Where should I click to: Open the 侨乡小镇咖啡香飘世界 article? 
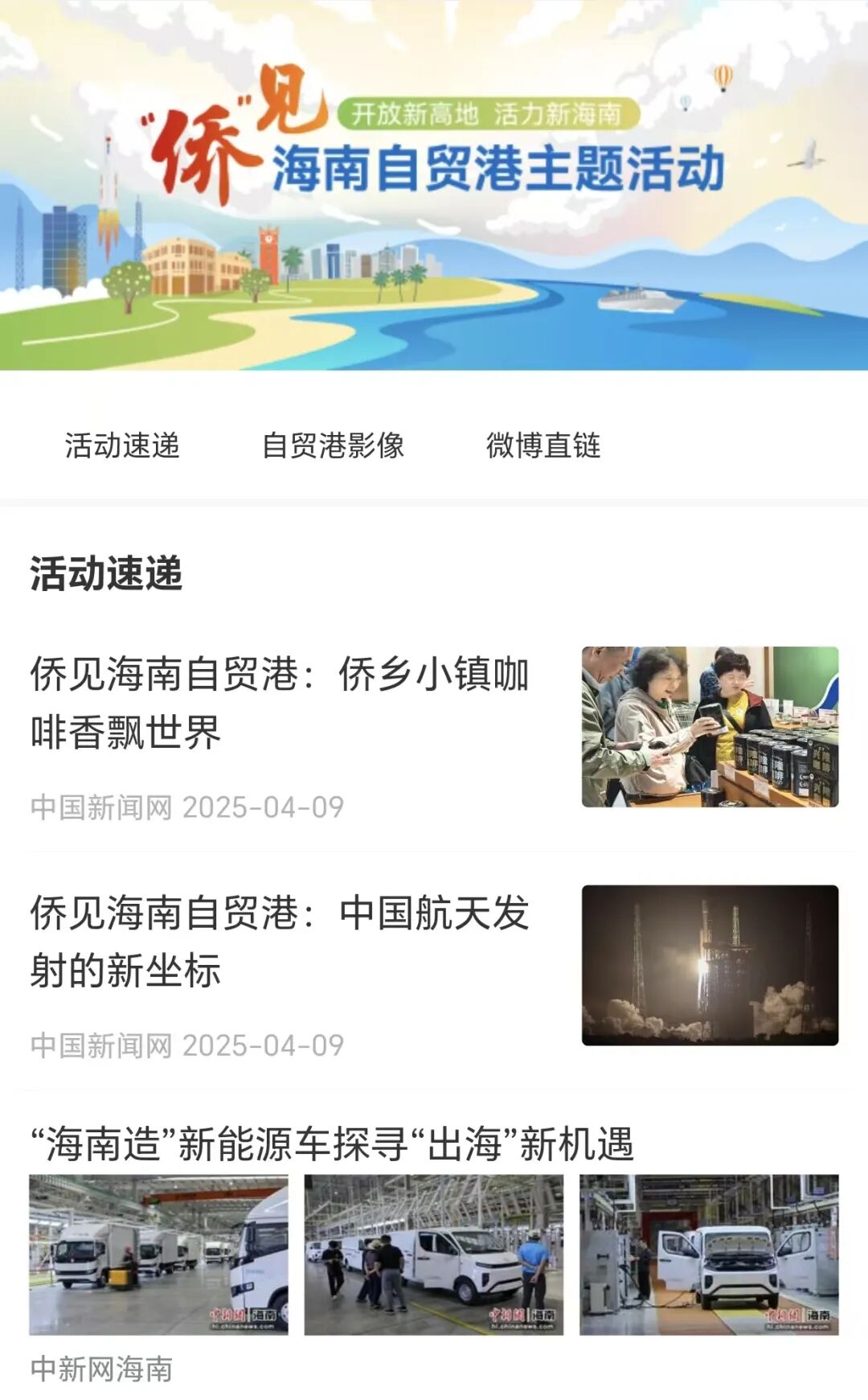[280, 703]
